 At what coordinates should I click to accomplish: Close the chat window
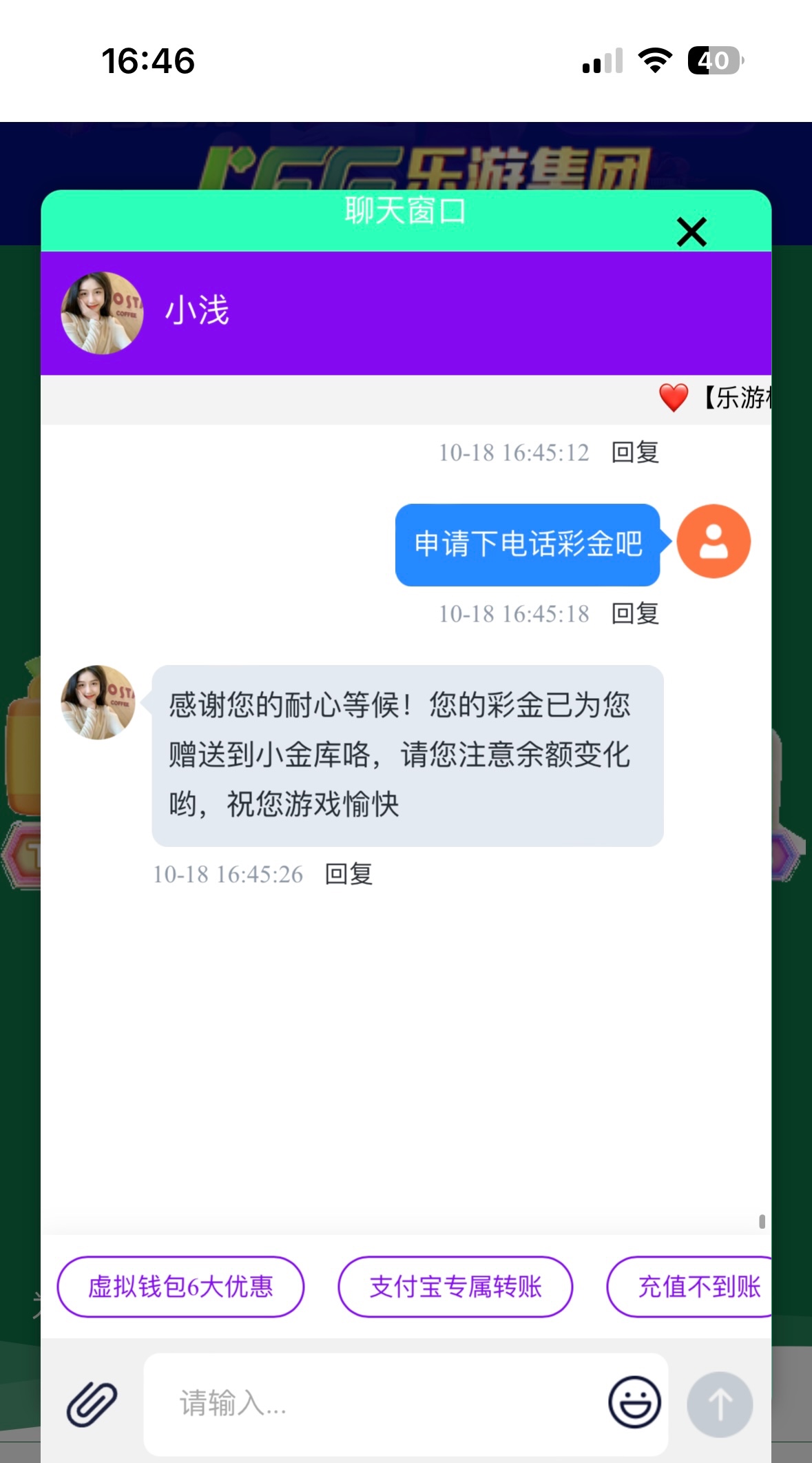click(691, 232)
